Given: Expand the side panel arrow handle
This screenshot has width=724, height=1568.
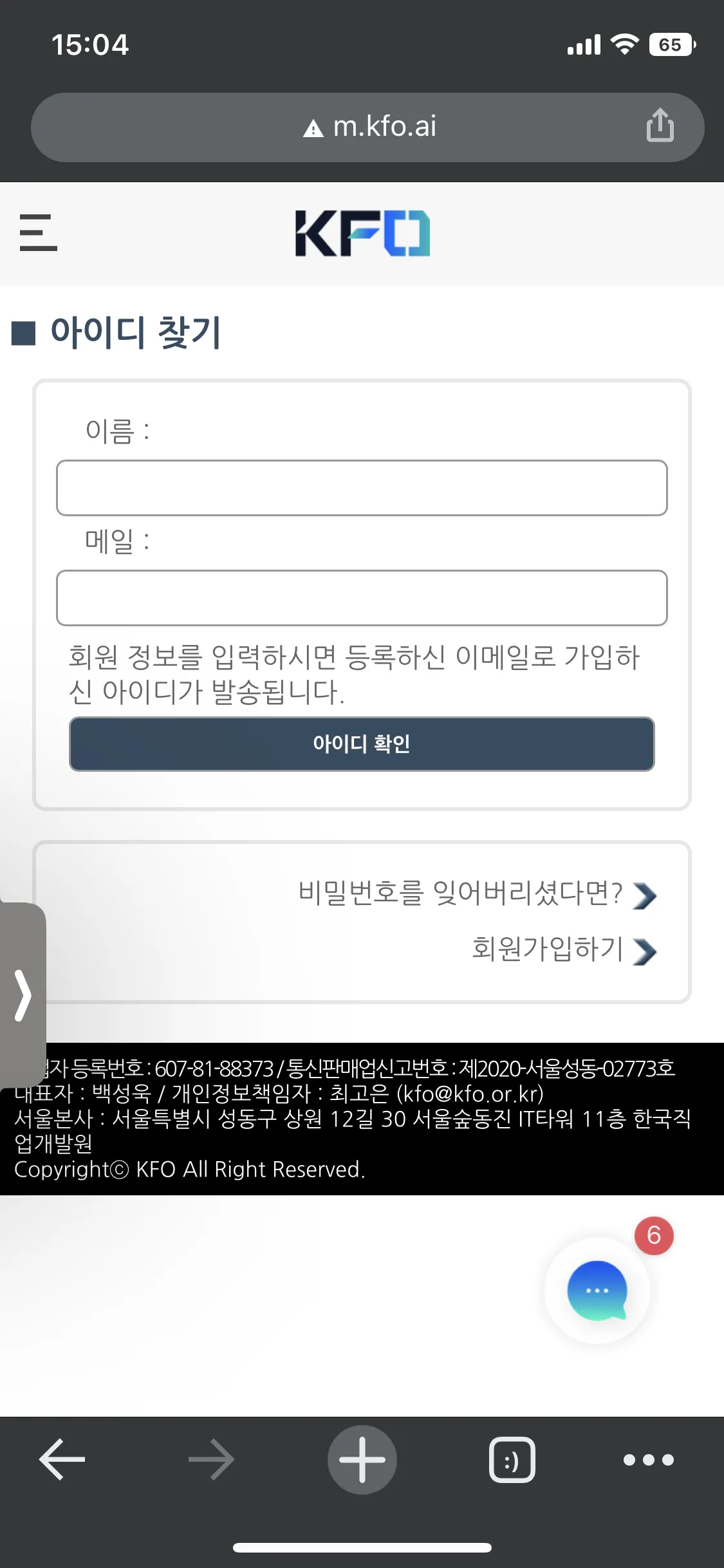Looking at the screenshot, I should [x=23, y=995].
